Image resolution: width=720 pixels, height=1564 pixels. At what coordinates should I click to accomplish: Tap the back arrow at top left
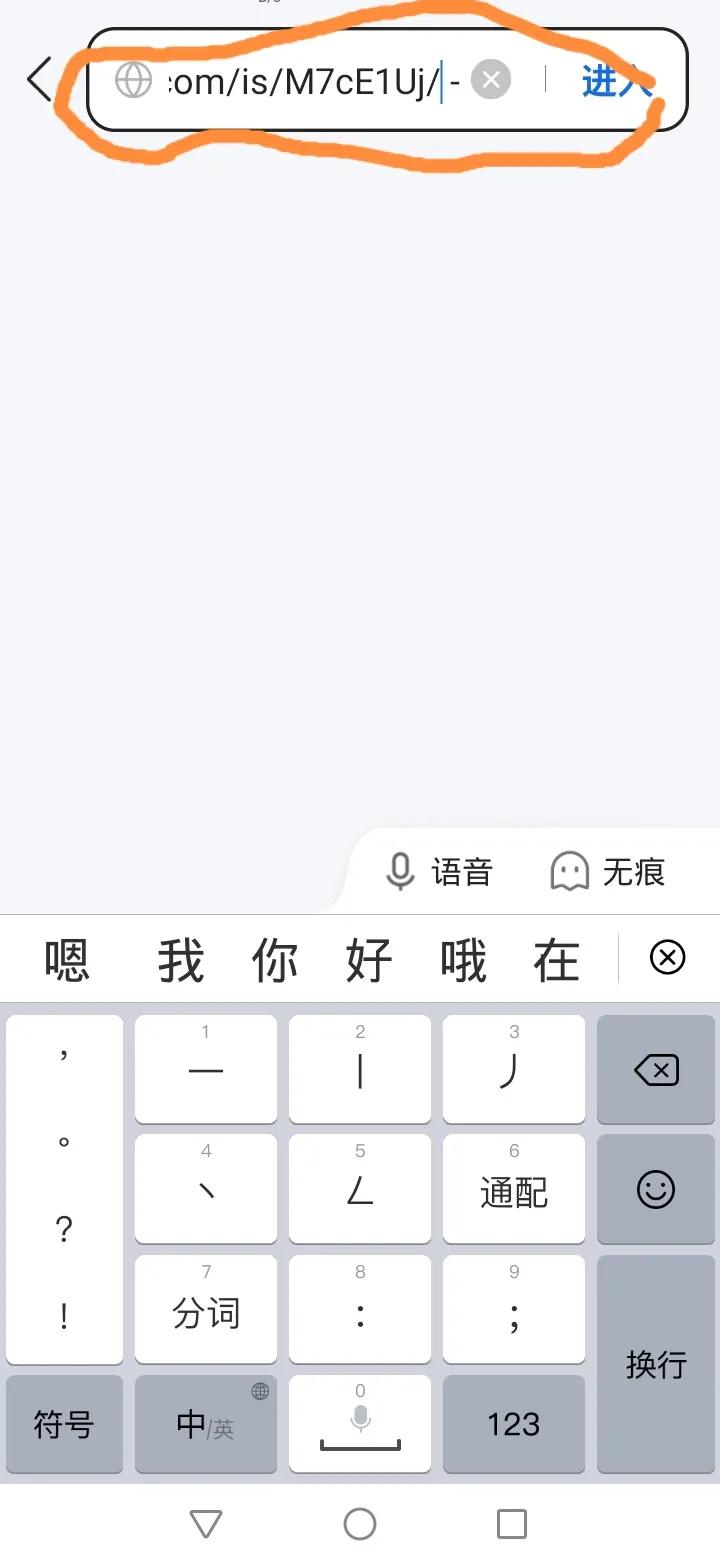[x=38, y=79]
